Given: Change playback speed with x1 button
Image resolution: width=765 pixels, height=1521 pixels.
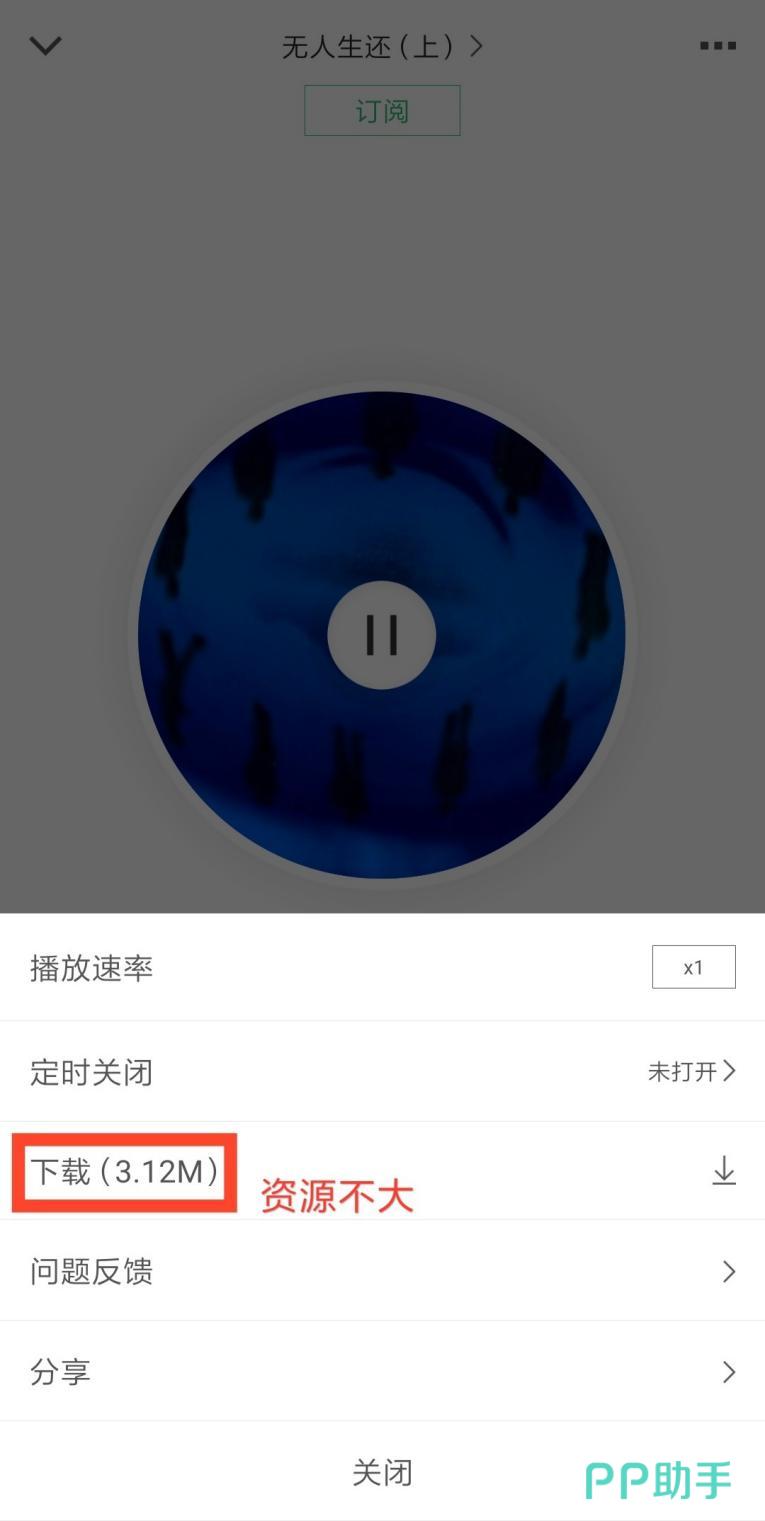Looking at the screenshot, I should click(693, 967).
